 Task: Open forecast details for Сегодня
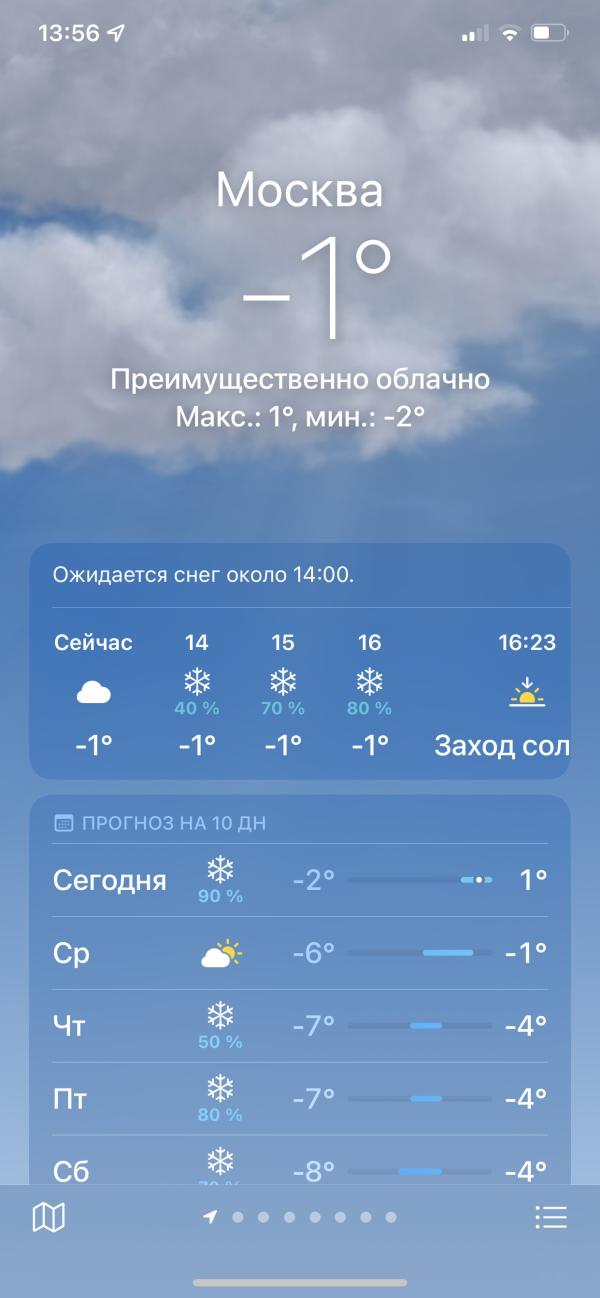[300, 880]
